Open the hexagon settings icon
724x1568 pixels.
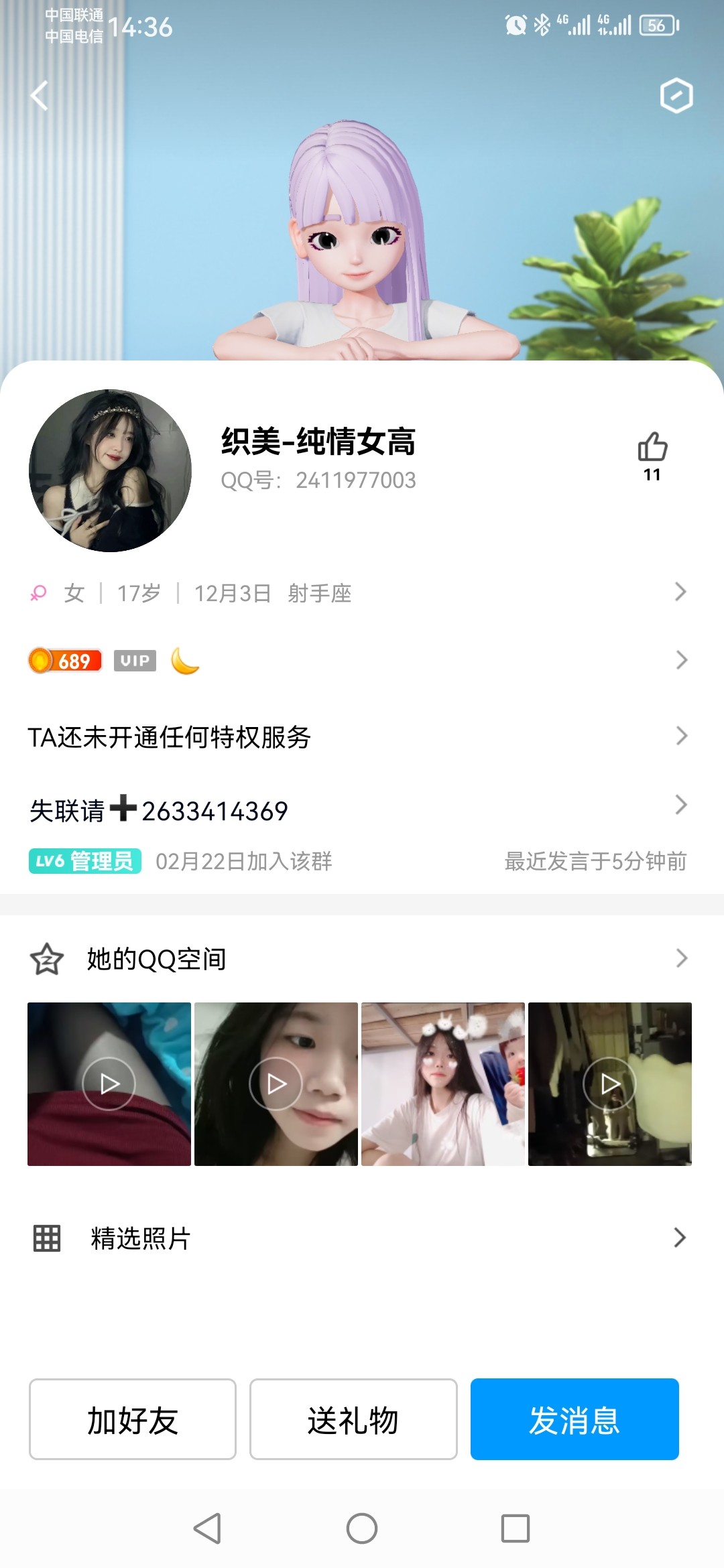coord(676,95)
